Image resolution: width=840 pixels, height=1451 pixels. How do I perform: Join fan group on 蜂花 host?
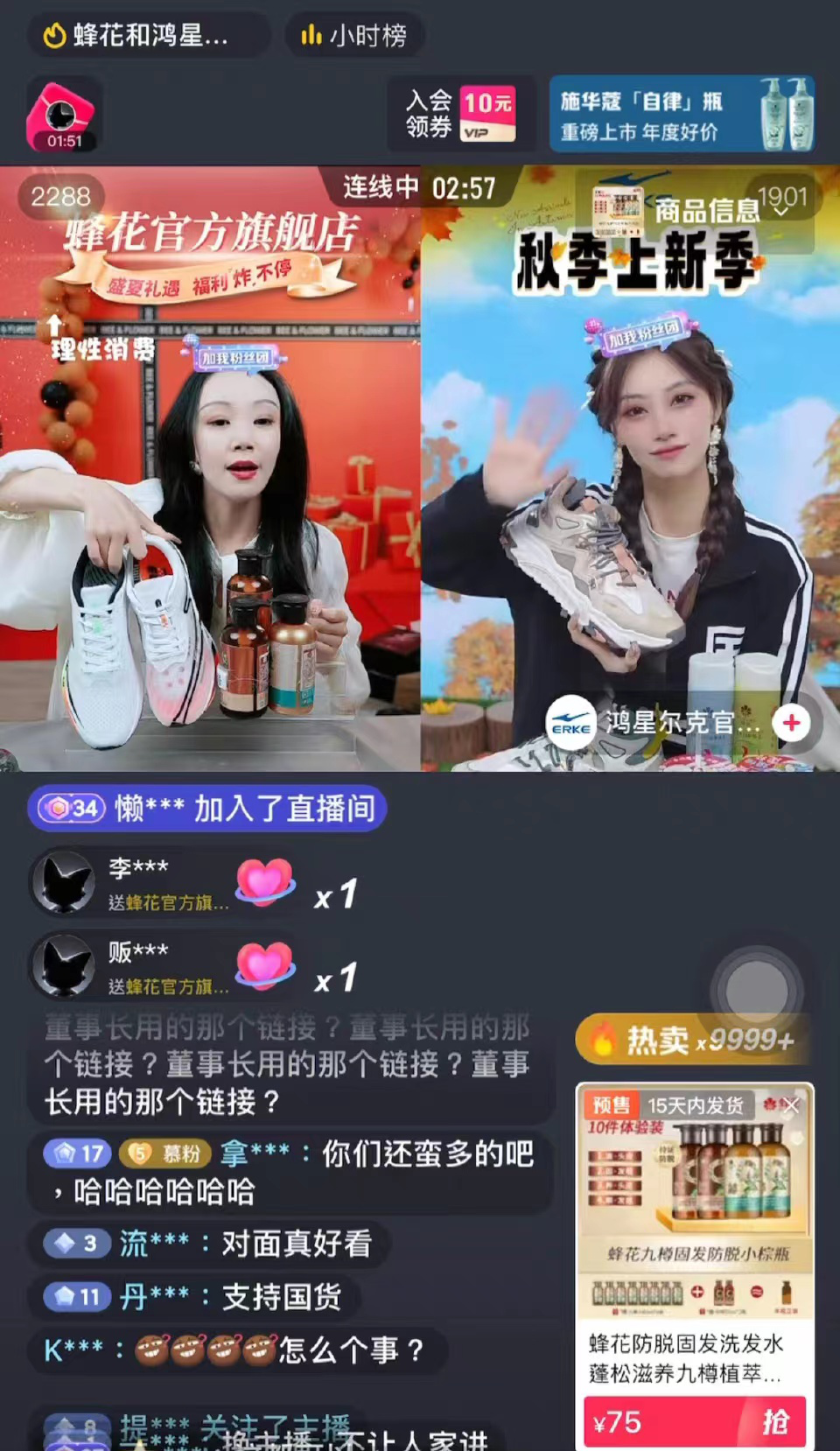tap(234, 357)
